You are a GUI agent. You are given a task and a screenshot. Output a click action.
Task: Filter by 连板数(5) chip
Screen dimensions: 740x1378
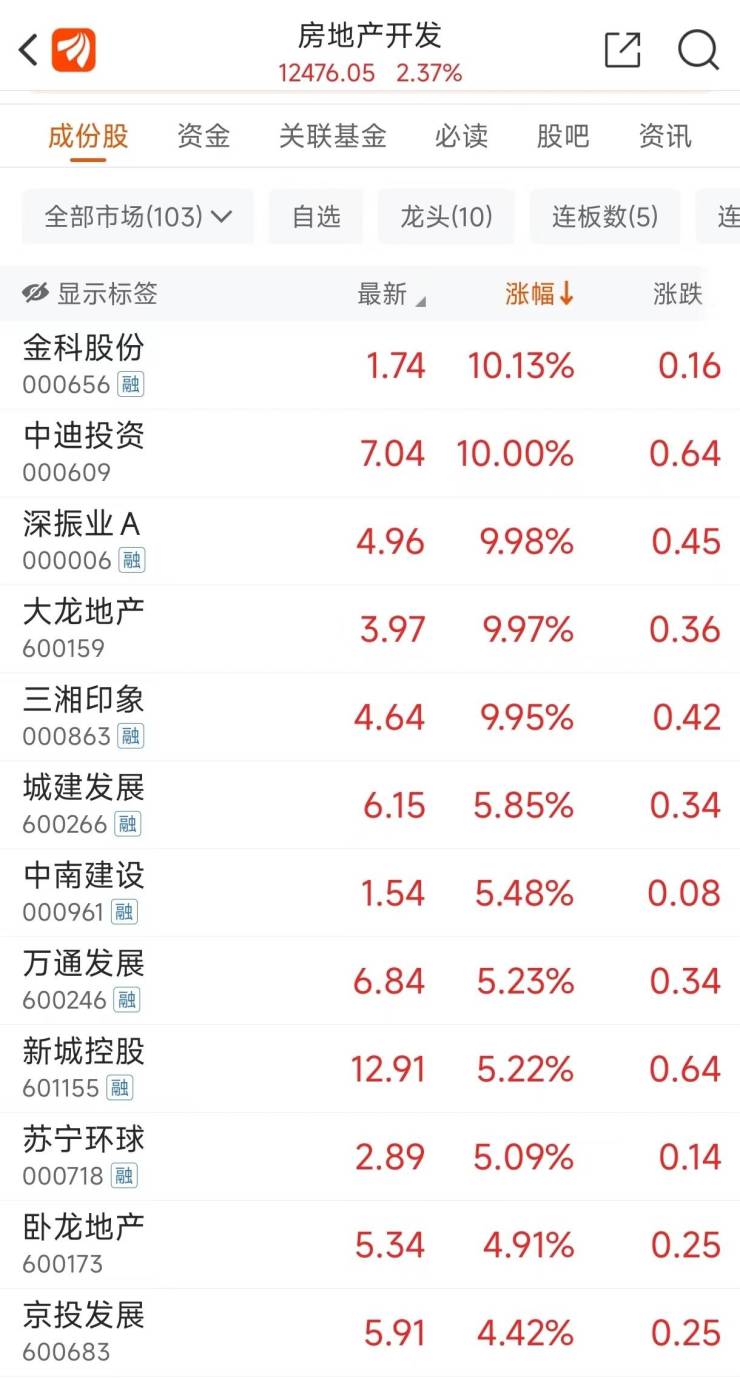click(x=605, y=216)
